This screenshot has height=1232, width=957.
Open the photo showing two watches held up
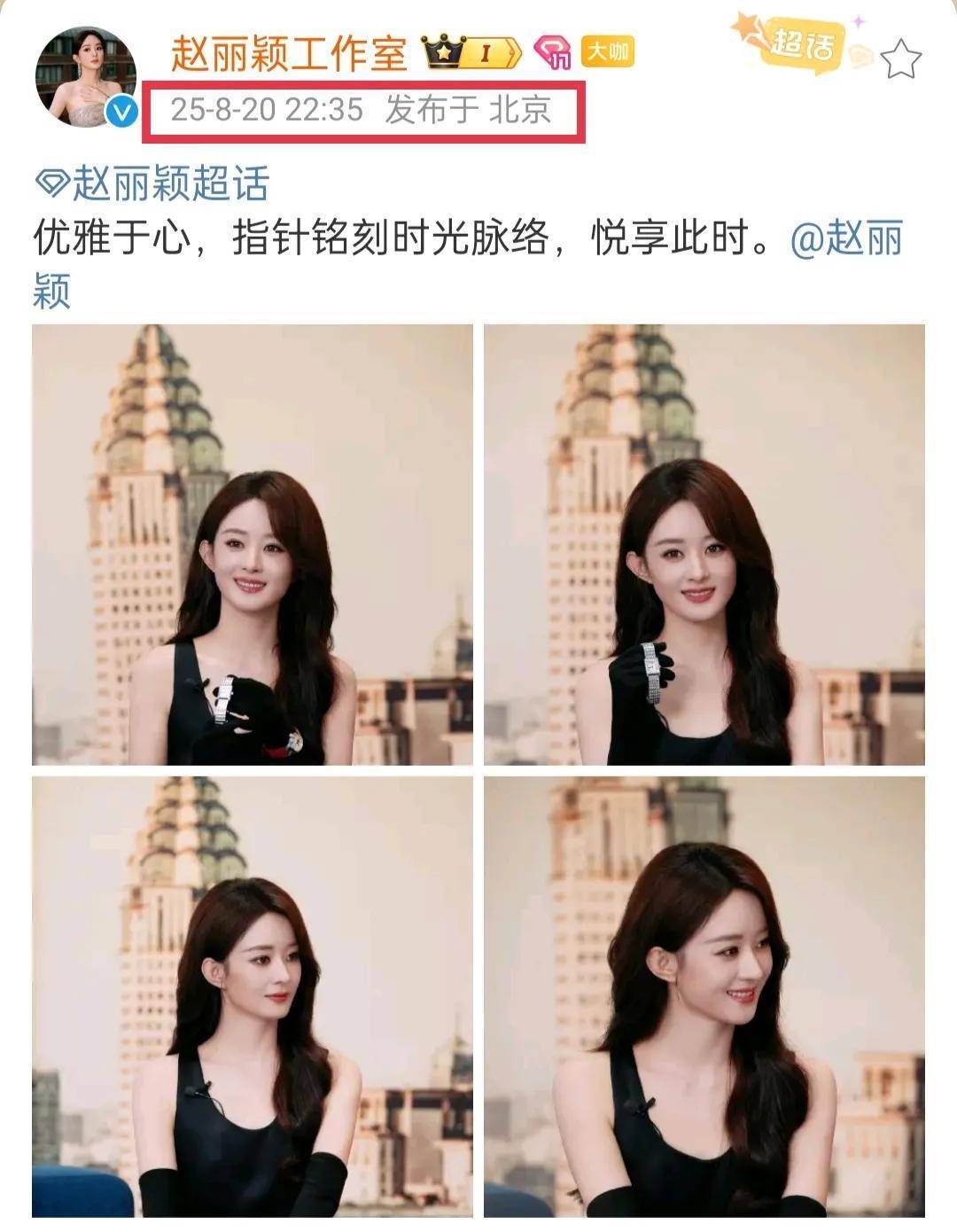(253, 544)
